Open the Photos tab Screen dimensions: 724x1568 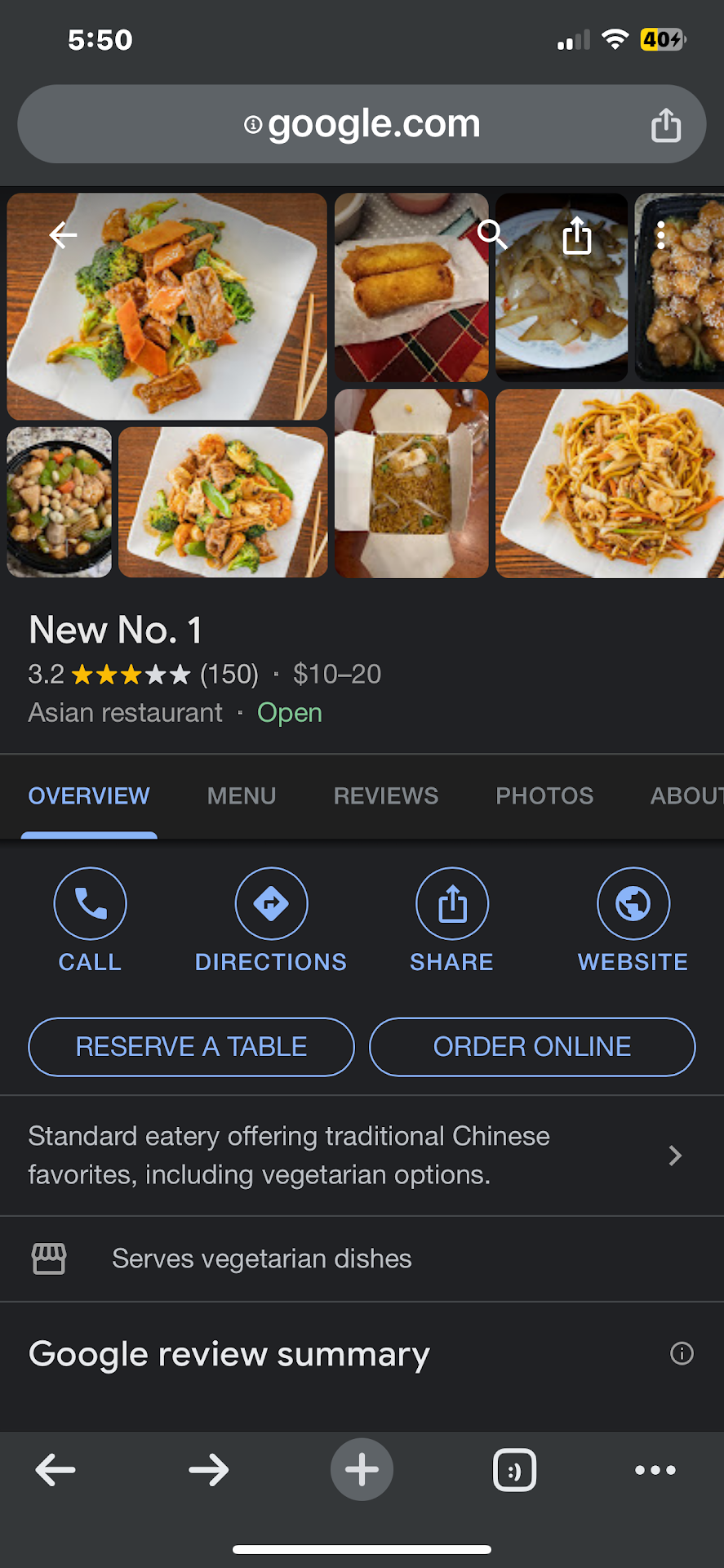(544, 795)
